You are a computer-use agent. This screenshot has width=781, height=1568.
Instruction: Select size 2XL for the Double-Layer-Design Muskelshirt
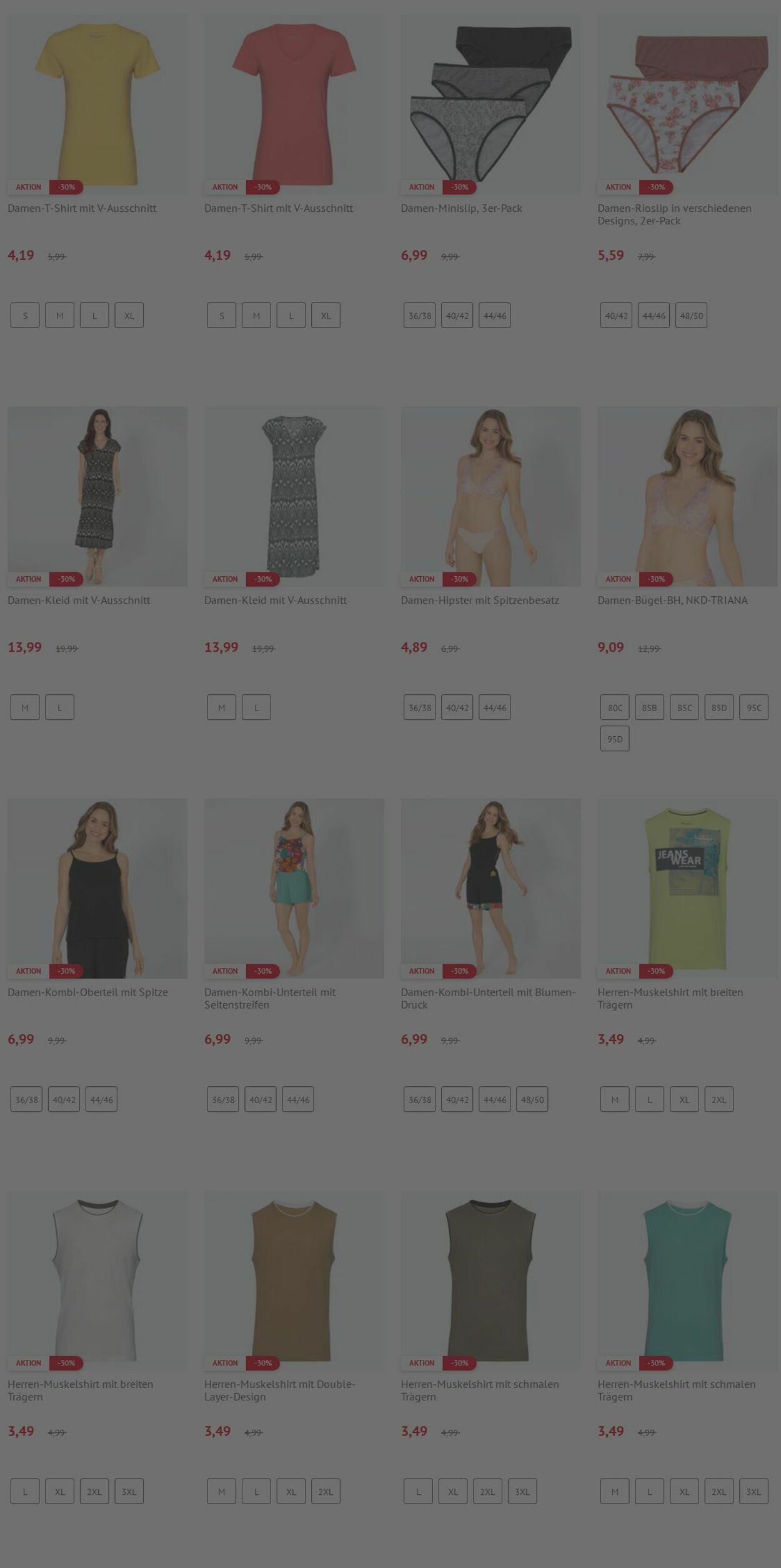(326, 1491)
